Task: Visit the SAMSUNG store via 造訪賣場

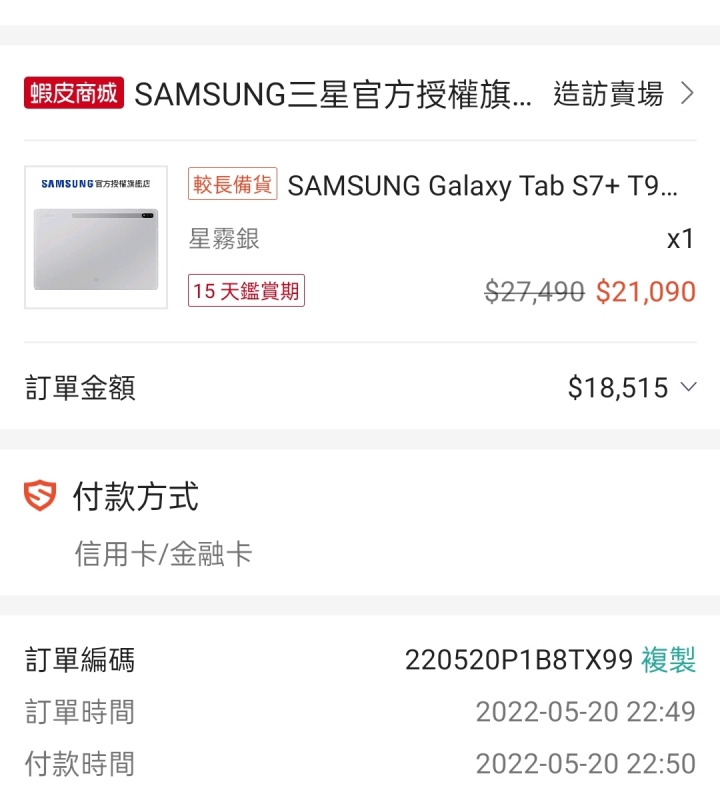Action: click(x=623, y=94)
